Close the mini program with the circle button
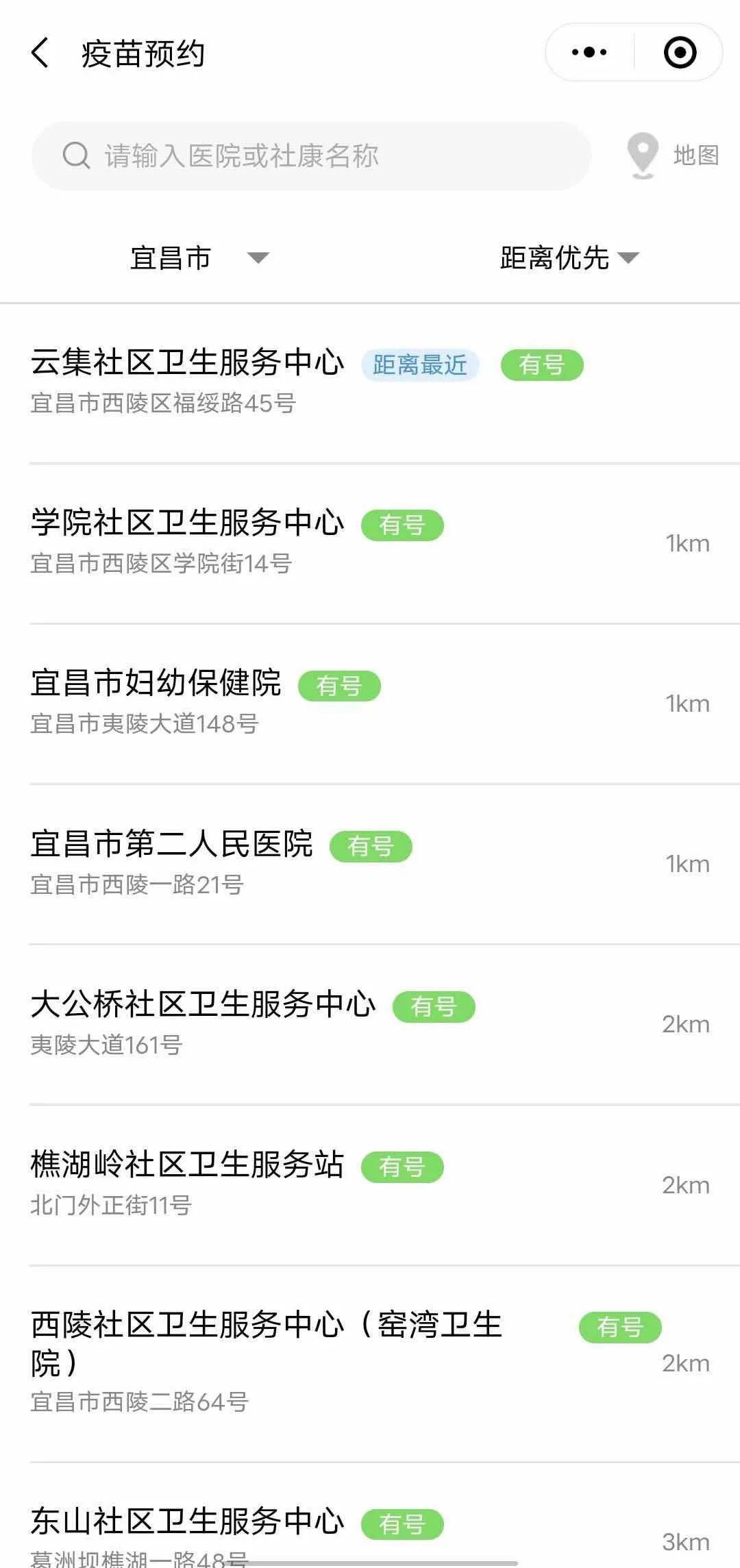The image size is (740, 1568). tap(680, 53)
